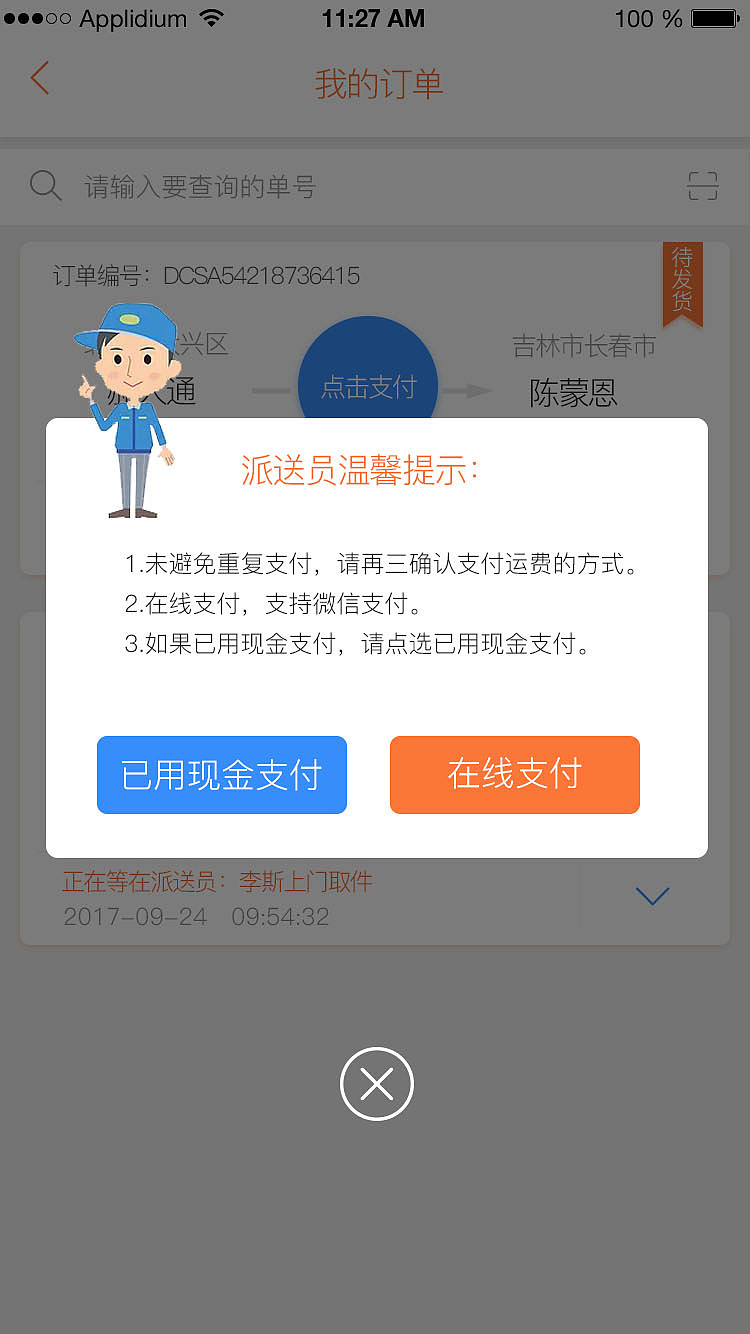Select 在线支付 to pay online
This screenshot has height=1334, width=750.
coord(514,775)
